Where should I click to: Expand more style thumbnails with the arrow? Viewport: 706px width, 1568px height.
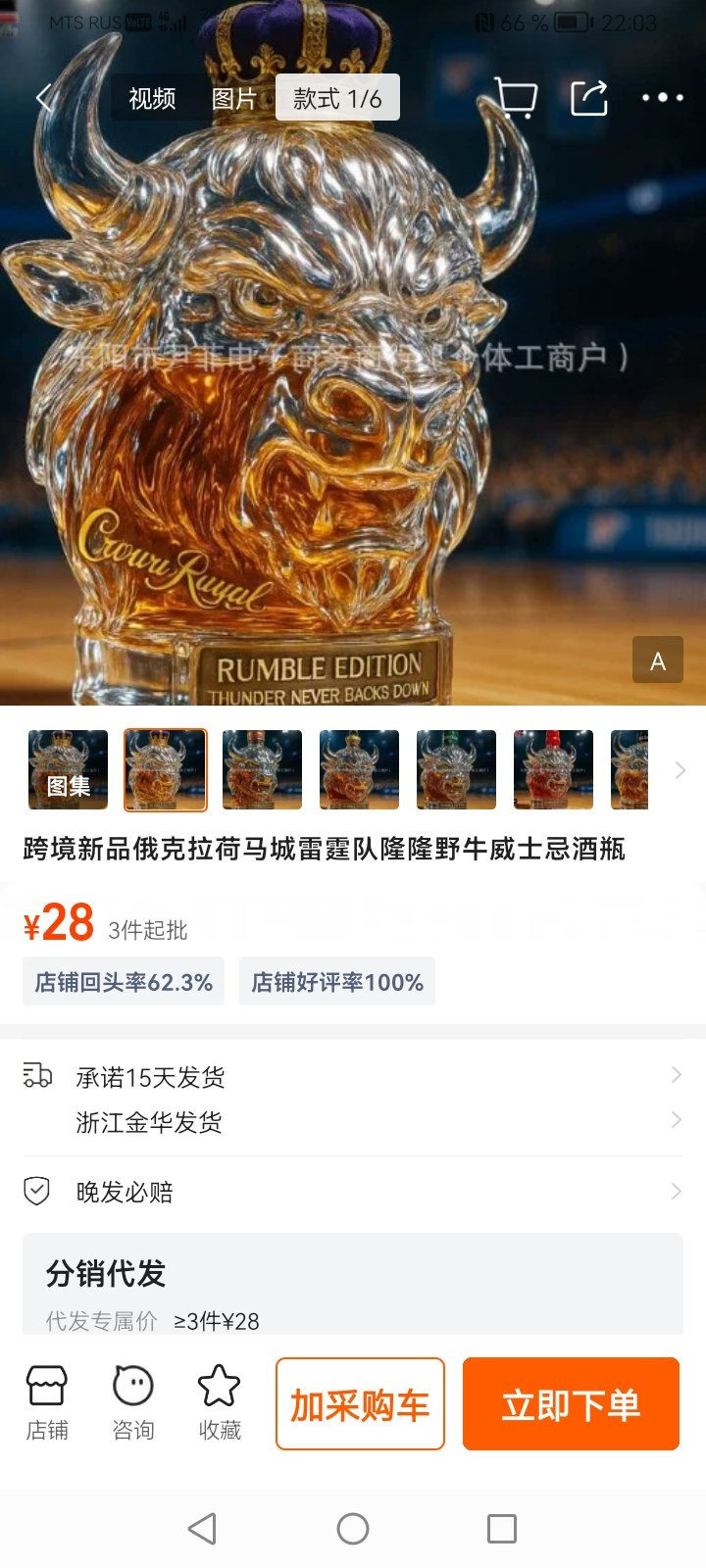(680, 770)
